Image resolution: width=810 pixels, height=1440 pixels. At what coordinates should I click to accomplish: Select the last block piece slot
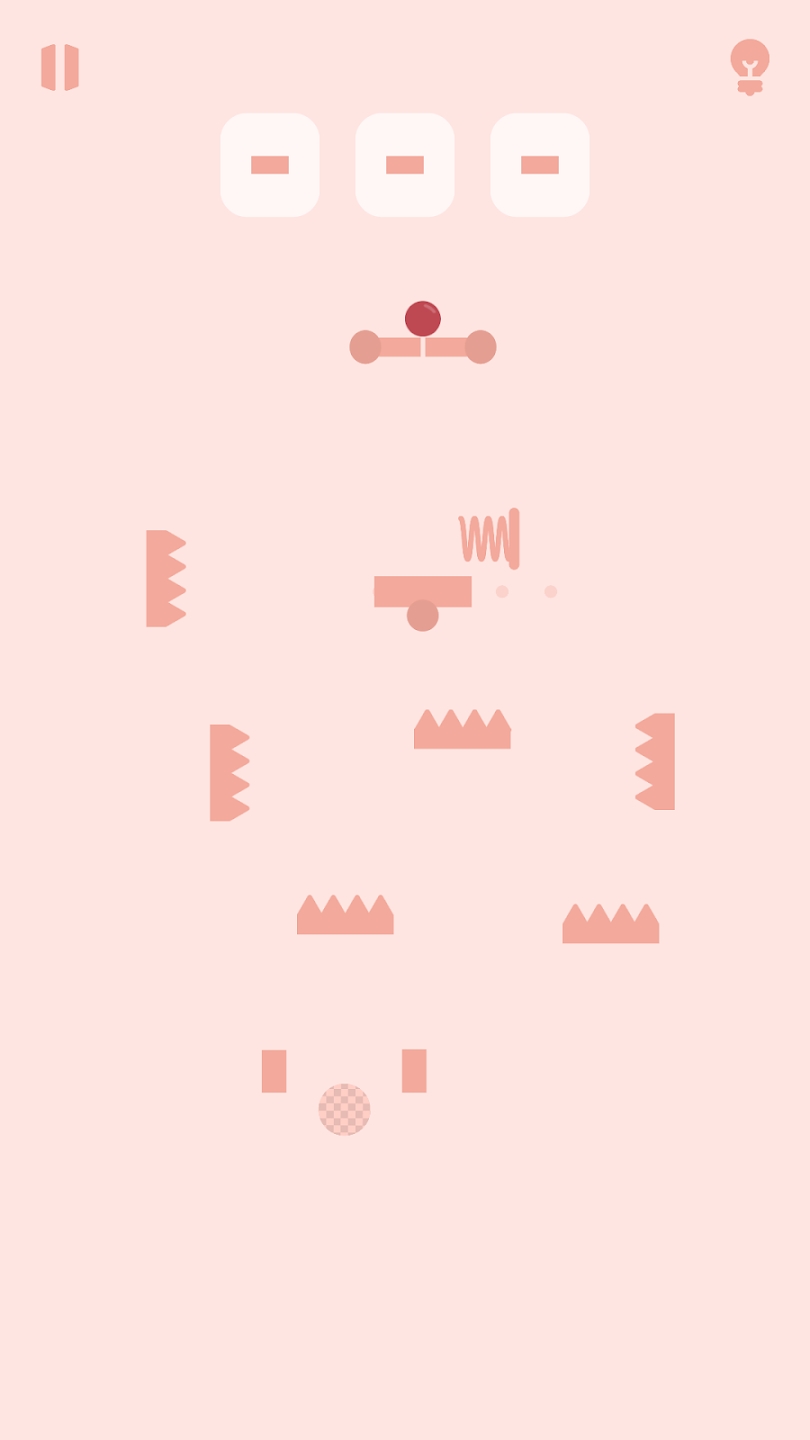point(540,165)
